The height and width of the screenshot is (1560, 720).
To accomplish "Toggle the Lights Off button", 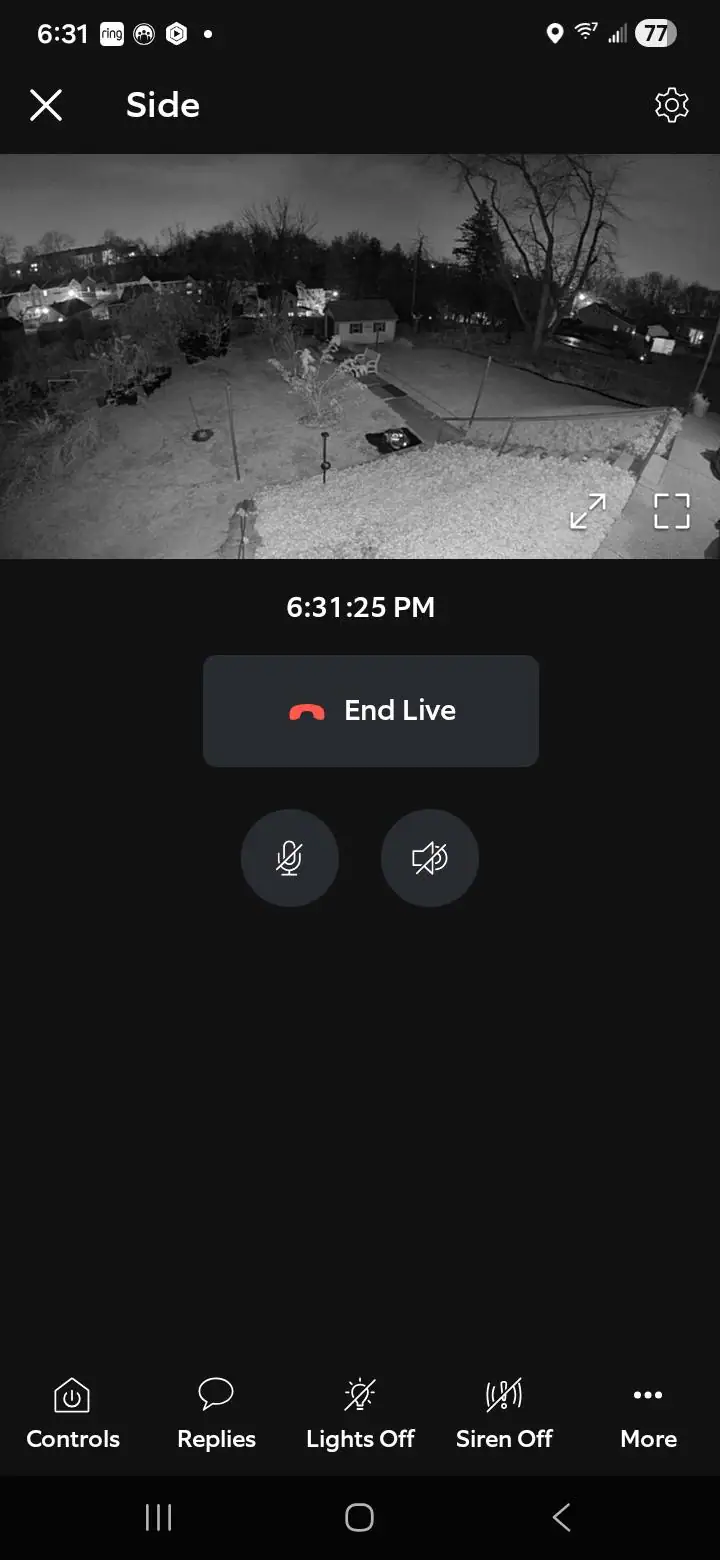I will click(360, 1414).
